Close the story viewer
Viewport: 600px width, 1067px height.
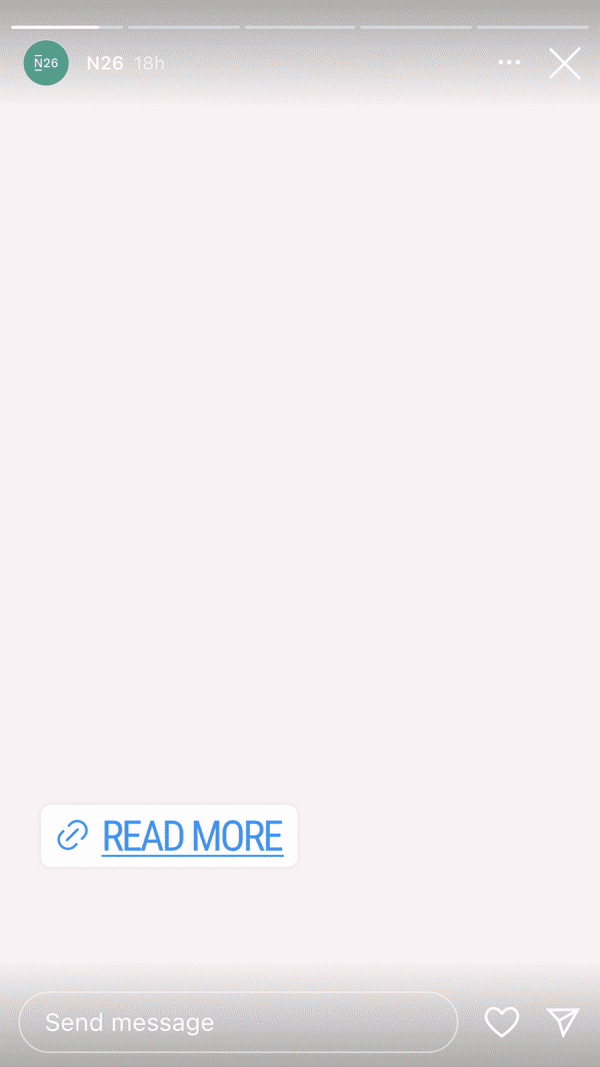tap(565, 63)
